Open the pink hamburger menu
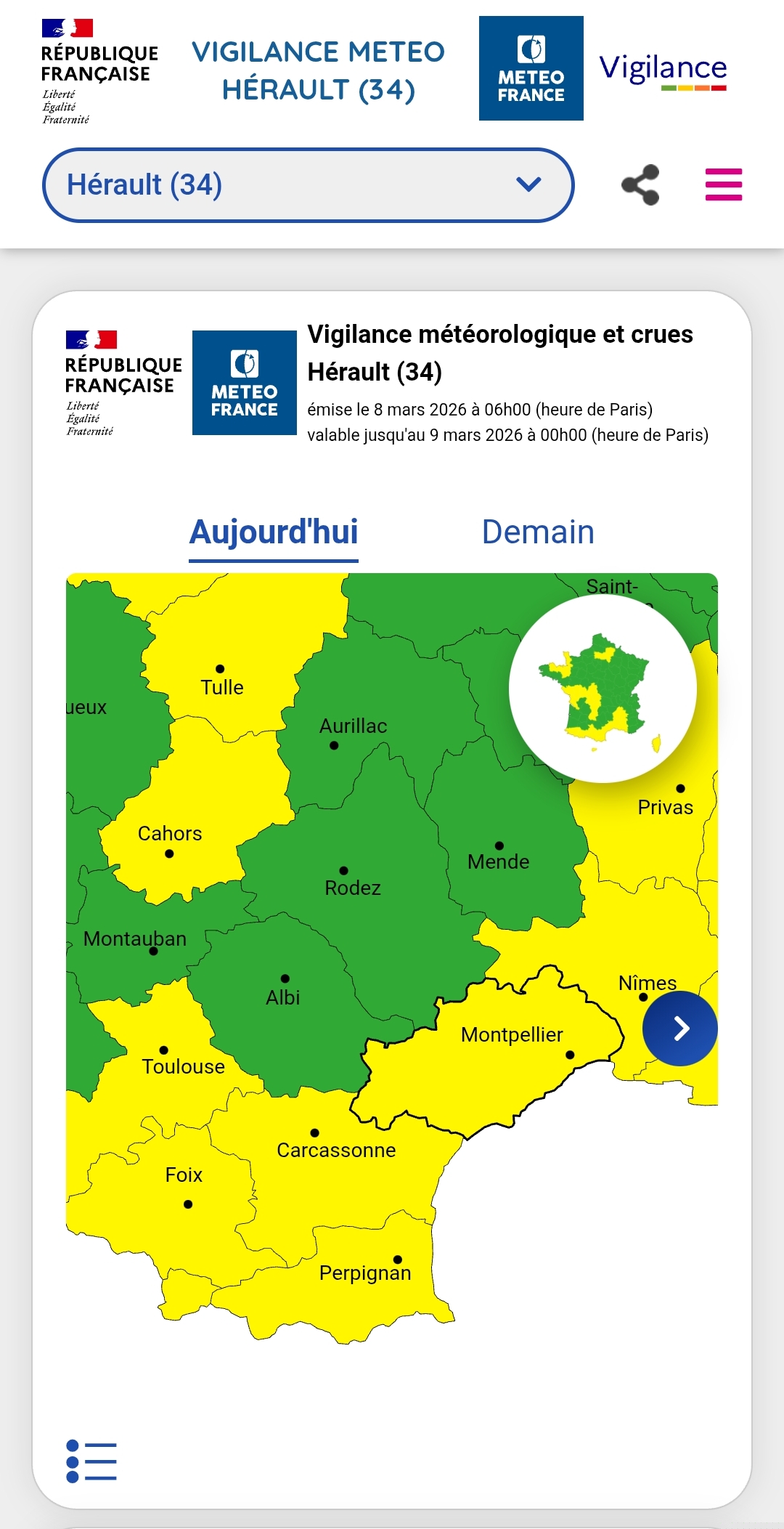Image resolution: width=784 pixels, height=1529 pixels. tap(723, 184)
